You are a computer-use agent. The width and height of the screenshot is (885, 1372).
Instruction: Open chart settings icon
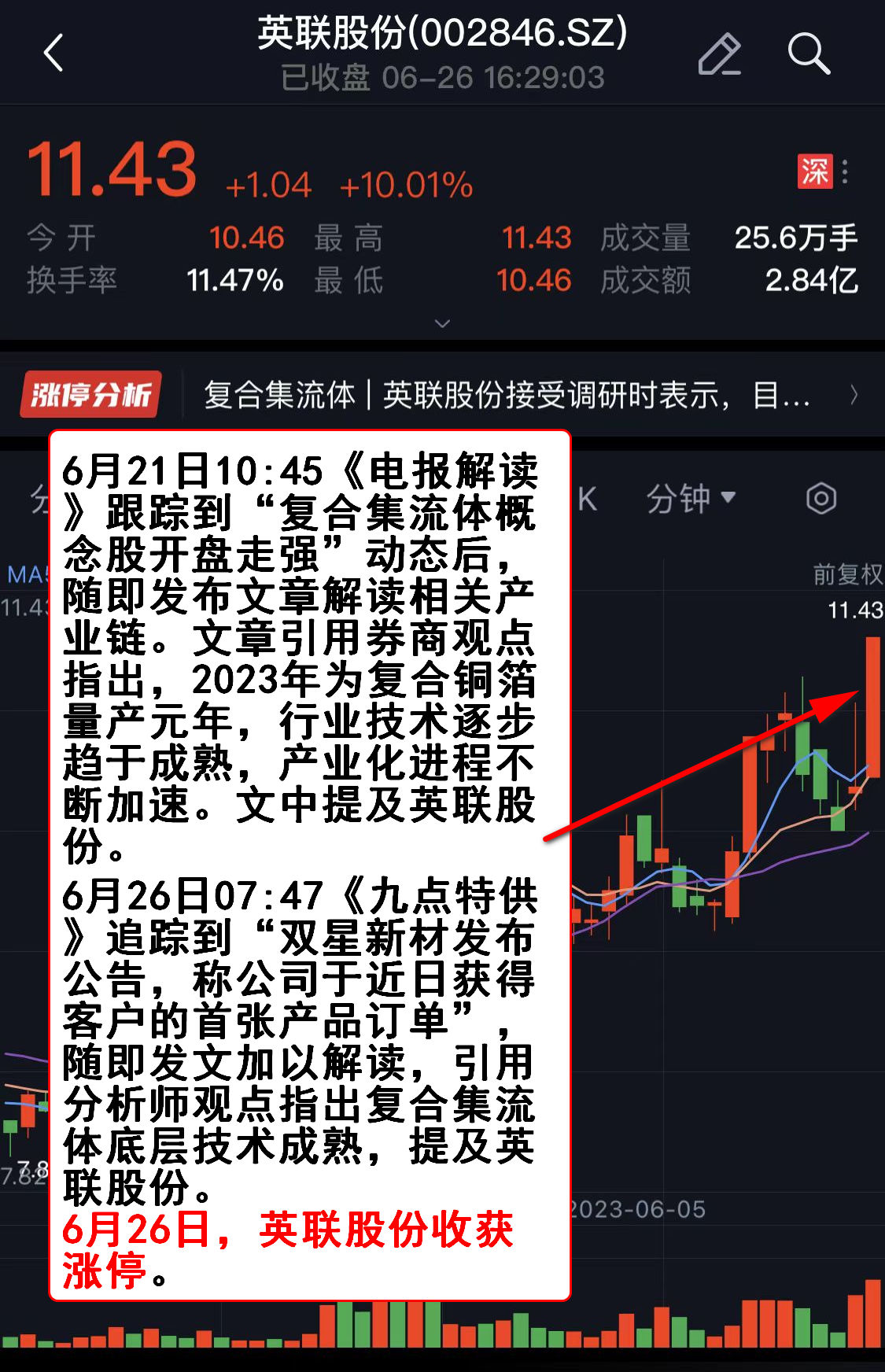point(820,498)
